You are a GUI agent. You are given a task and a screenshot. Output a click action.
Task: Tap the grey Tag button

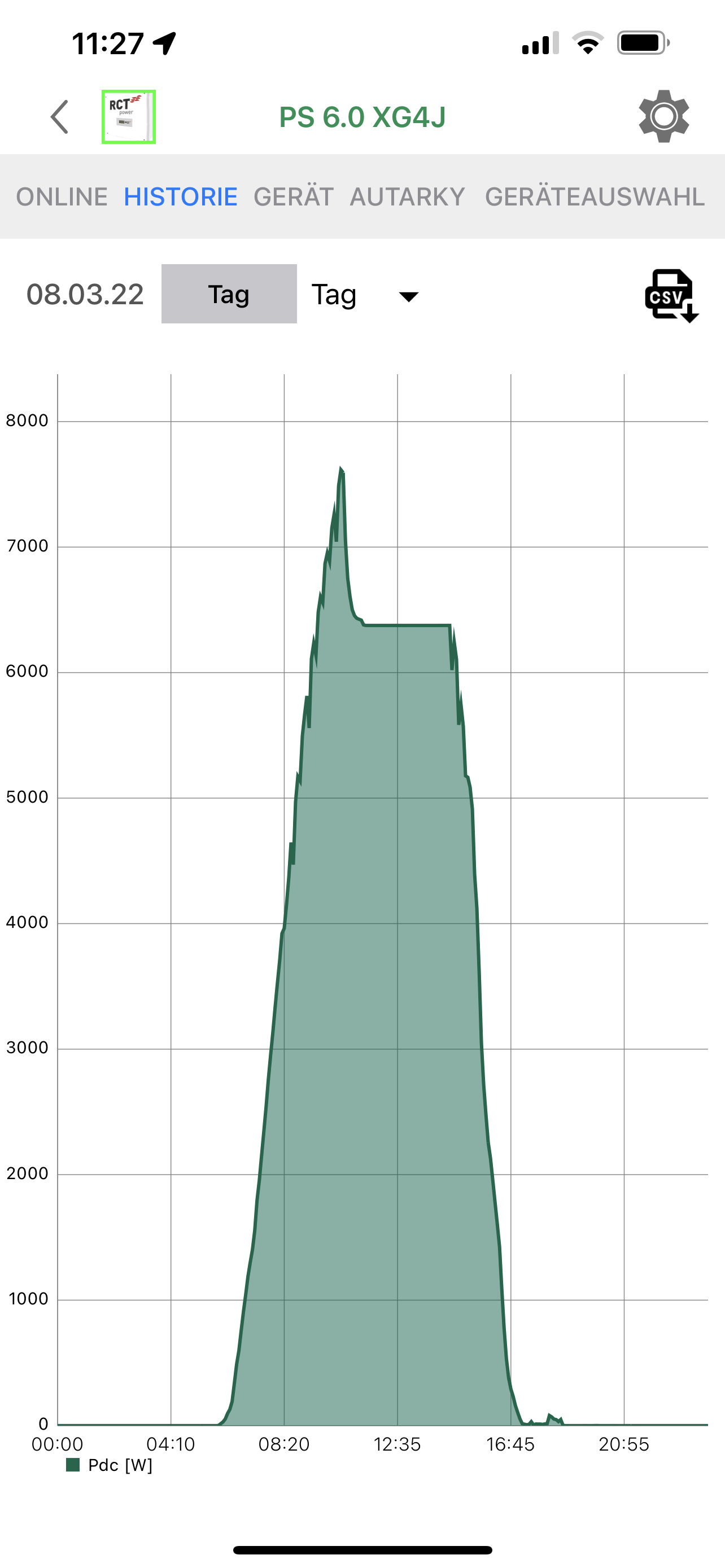(229, 294)
